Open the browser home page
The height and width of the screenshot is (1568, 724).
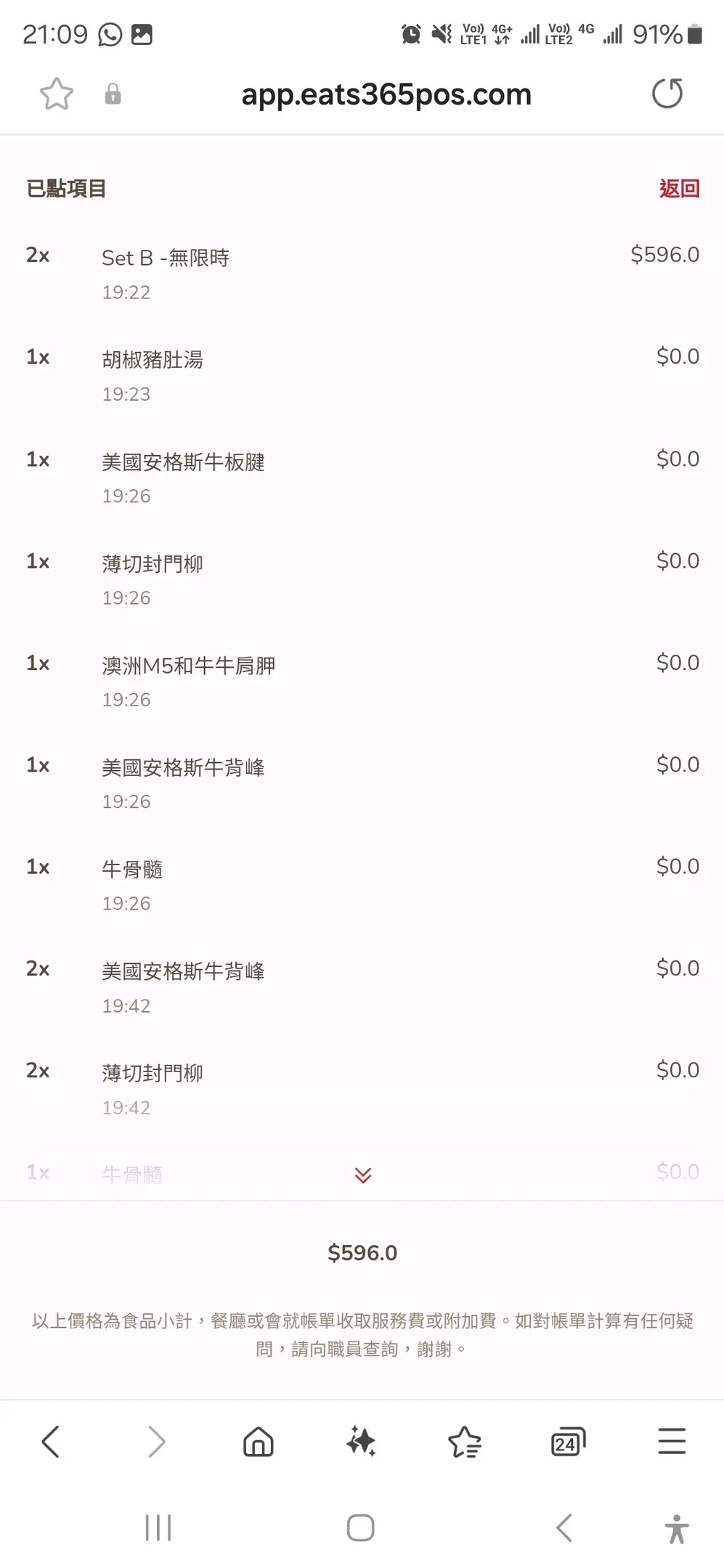(259, 1441)
